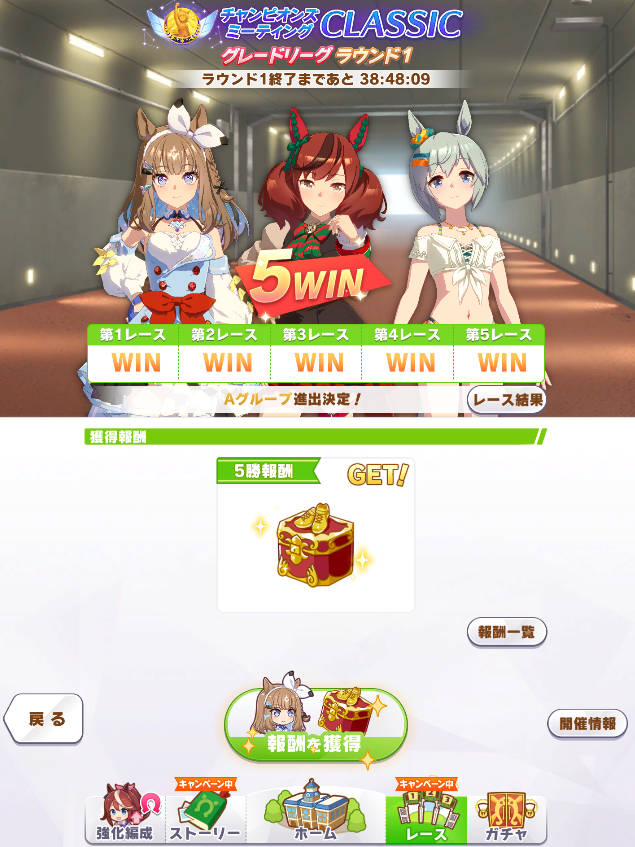Claim rewards with 報酬を獲得
Image resolution: width=635 pixels, height=847 pixels.
(316, 725)
